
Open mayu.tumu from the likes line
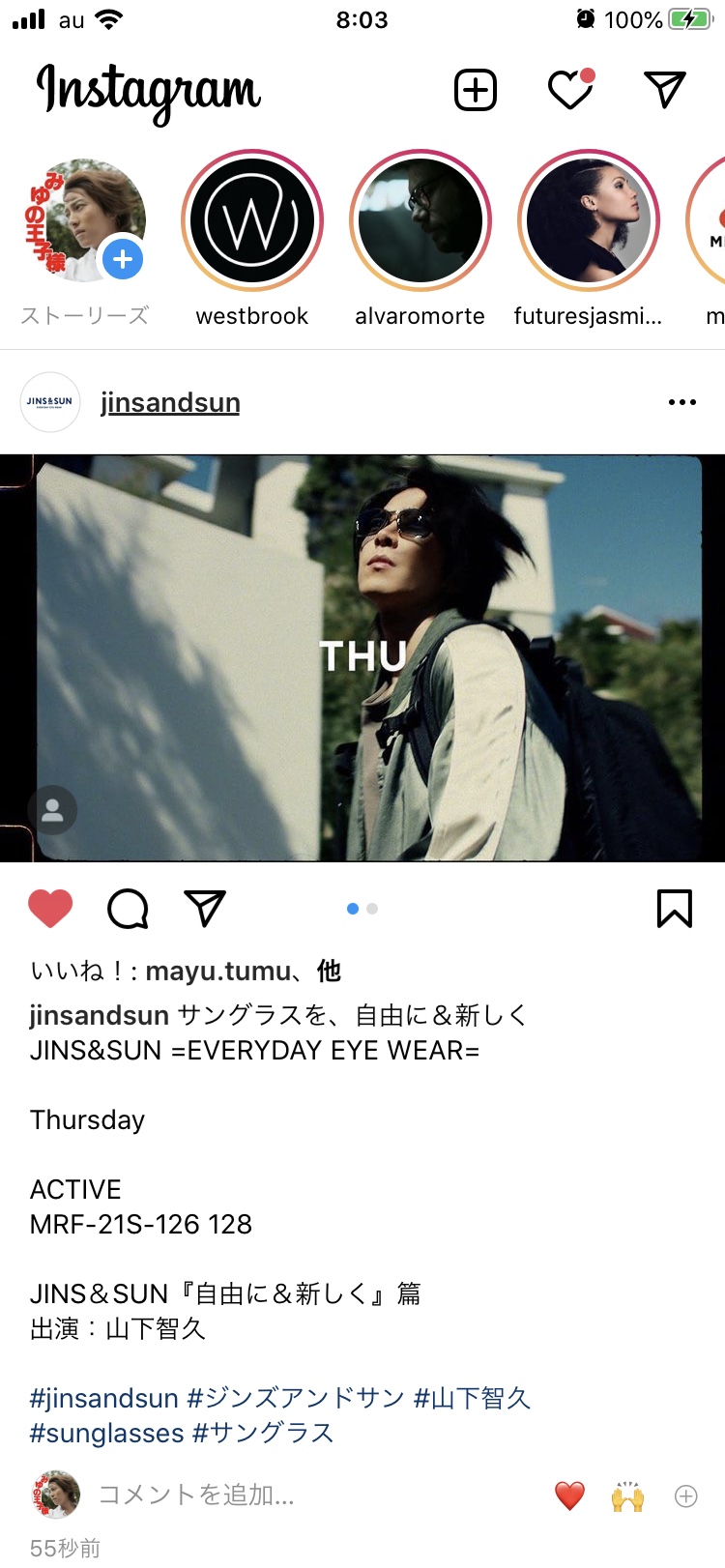(x=217, y=971)
